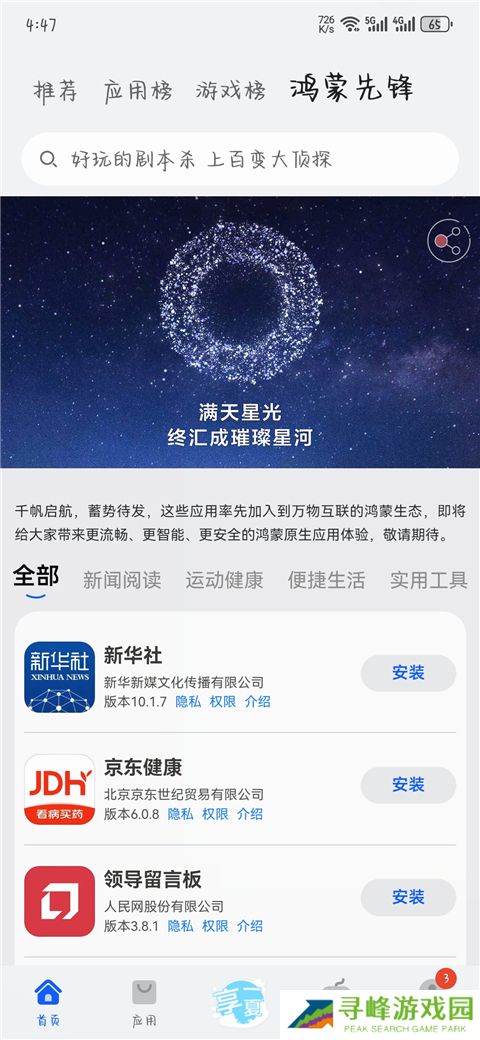Viewport: 480px width, 1040px height.
Task: View the 隐私 link for 新华社
Action: point(188,702)
